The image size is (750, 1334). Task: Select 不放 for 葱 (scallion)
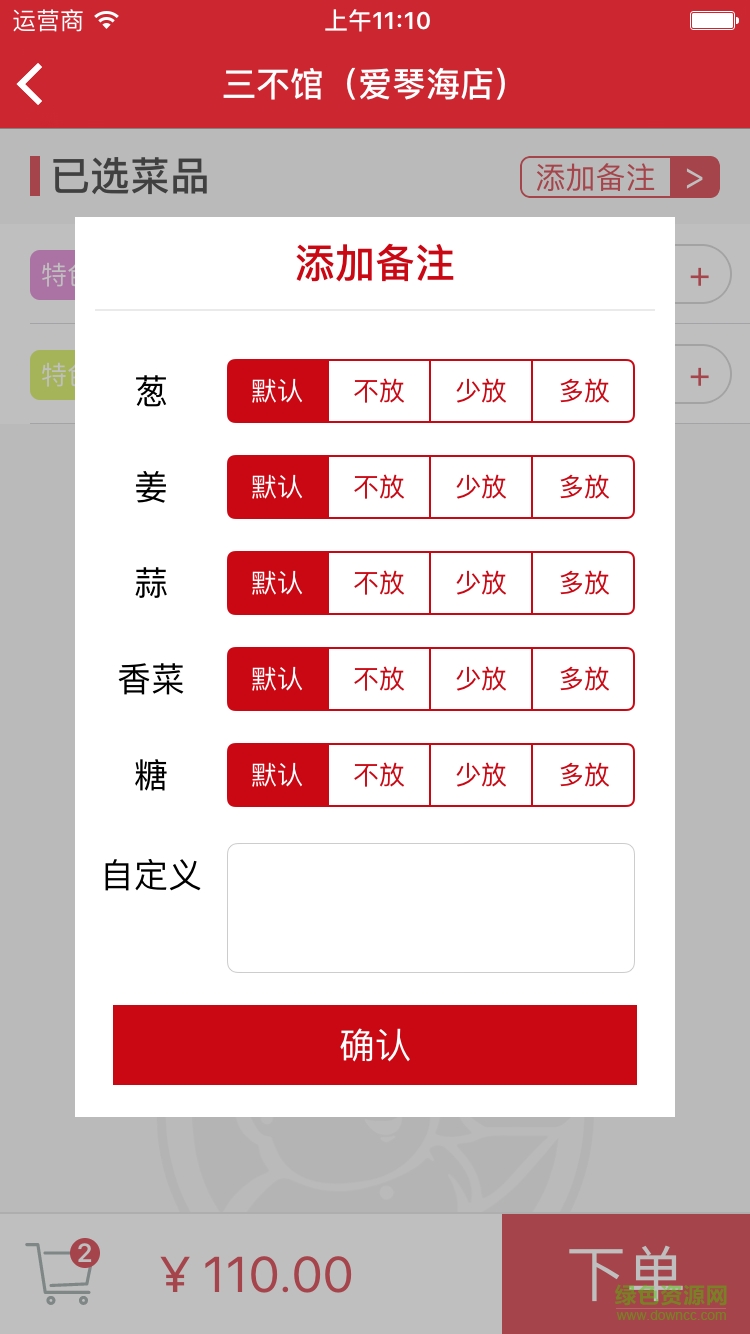(x=379, y=391)
